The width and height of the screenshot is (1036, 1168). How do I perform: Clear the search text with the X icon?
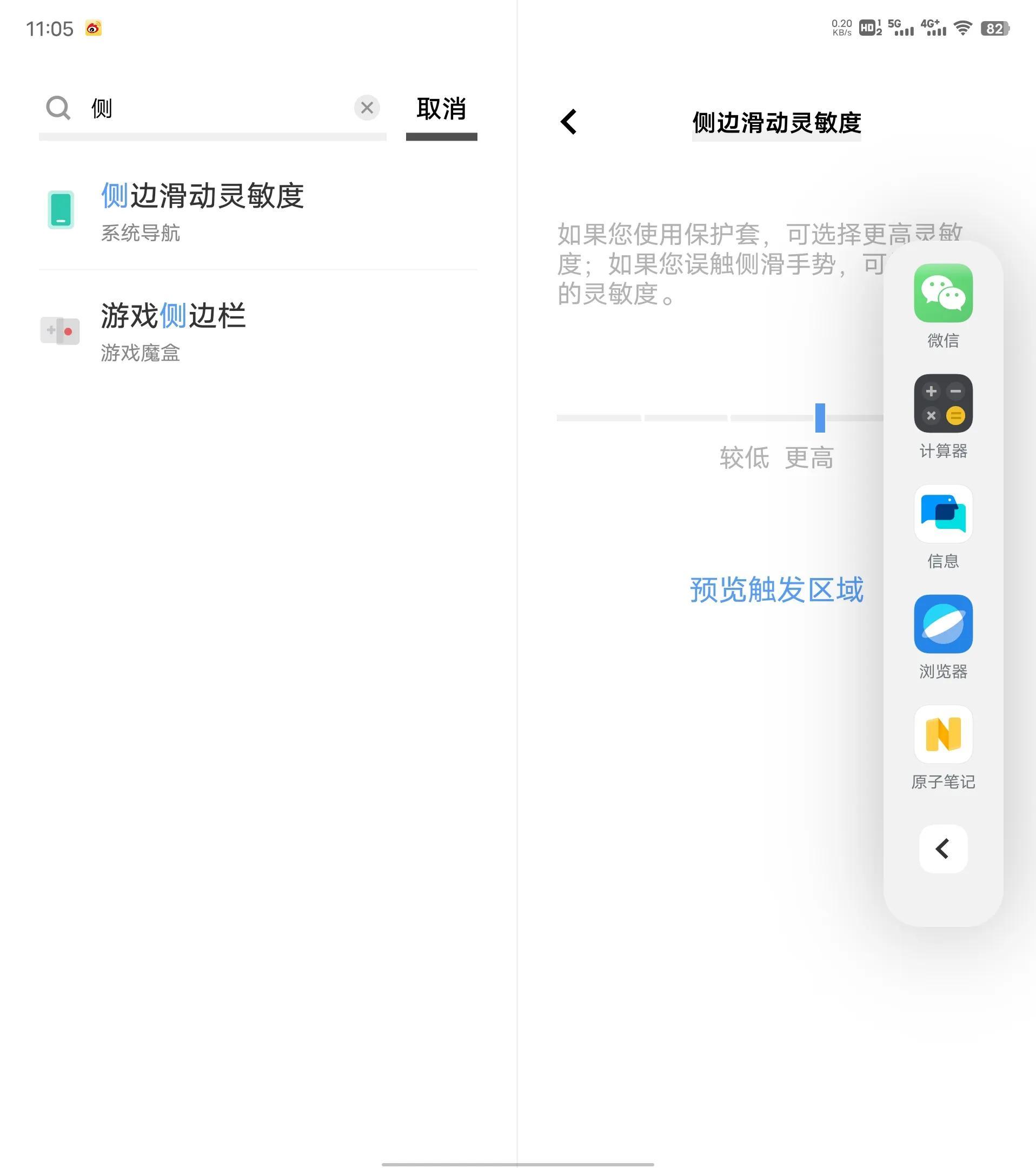[367, 108]
